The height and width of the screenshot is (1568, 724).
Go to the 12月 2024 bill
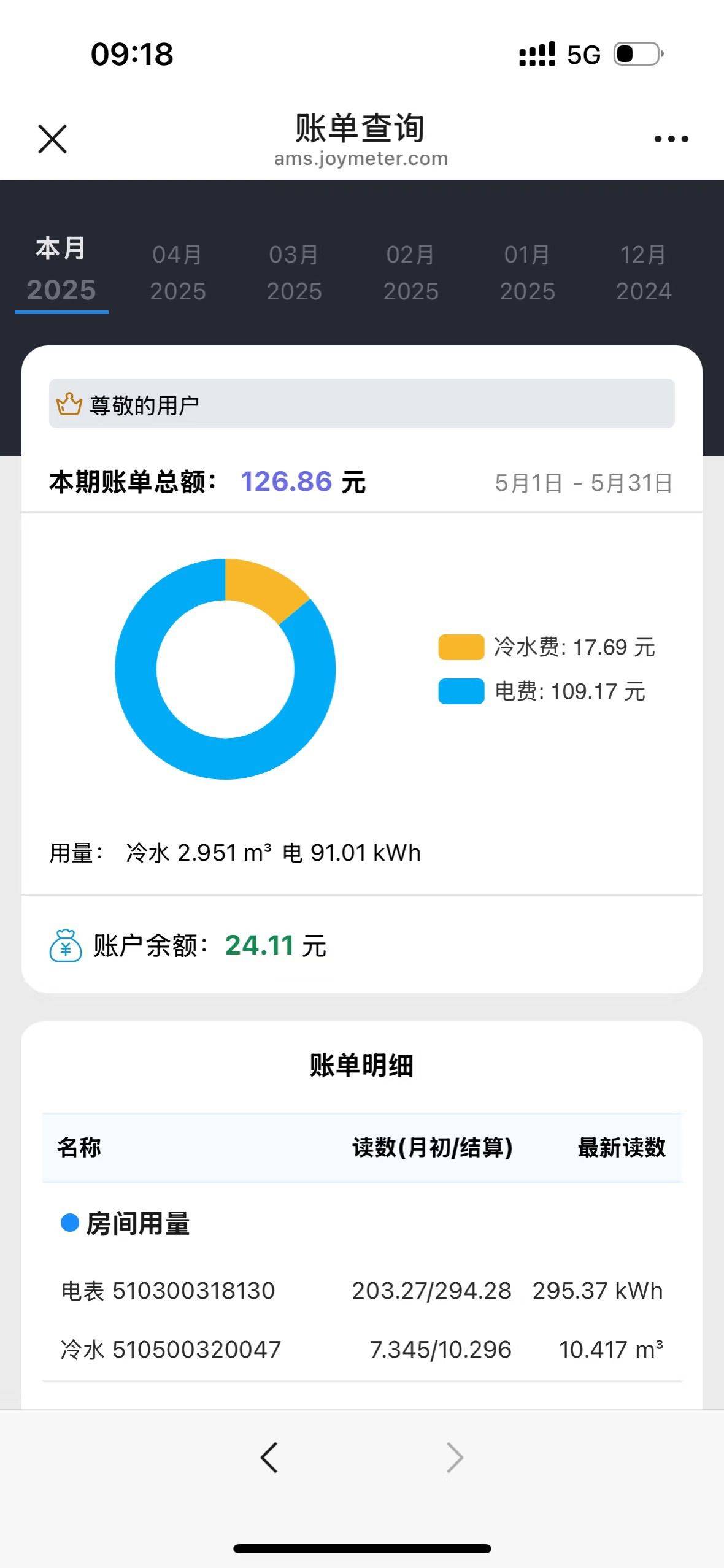[644, 273]
